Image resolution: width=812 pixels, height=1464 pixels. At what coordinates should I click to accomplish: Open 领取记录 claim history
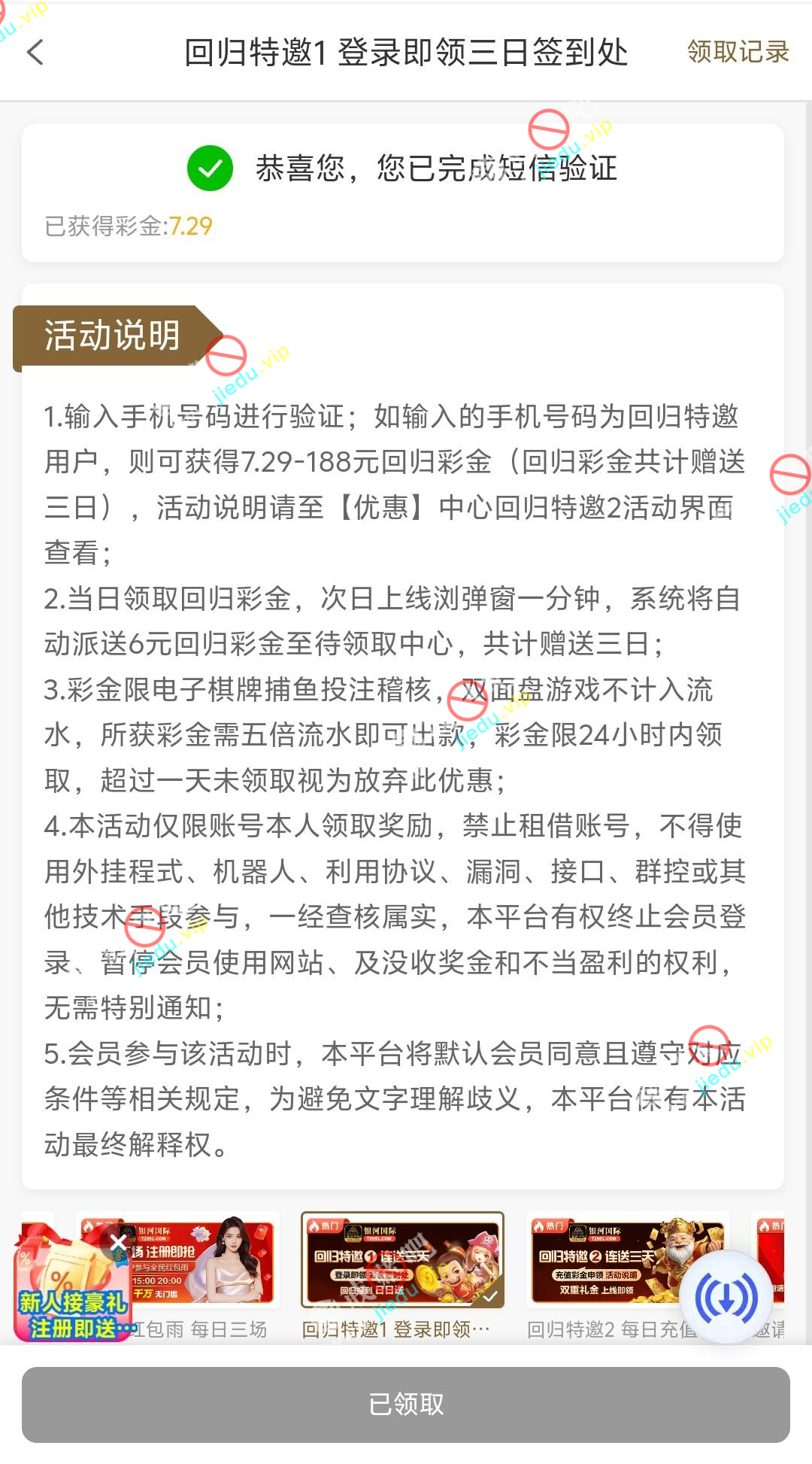(x=738, y=52)
